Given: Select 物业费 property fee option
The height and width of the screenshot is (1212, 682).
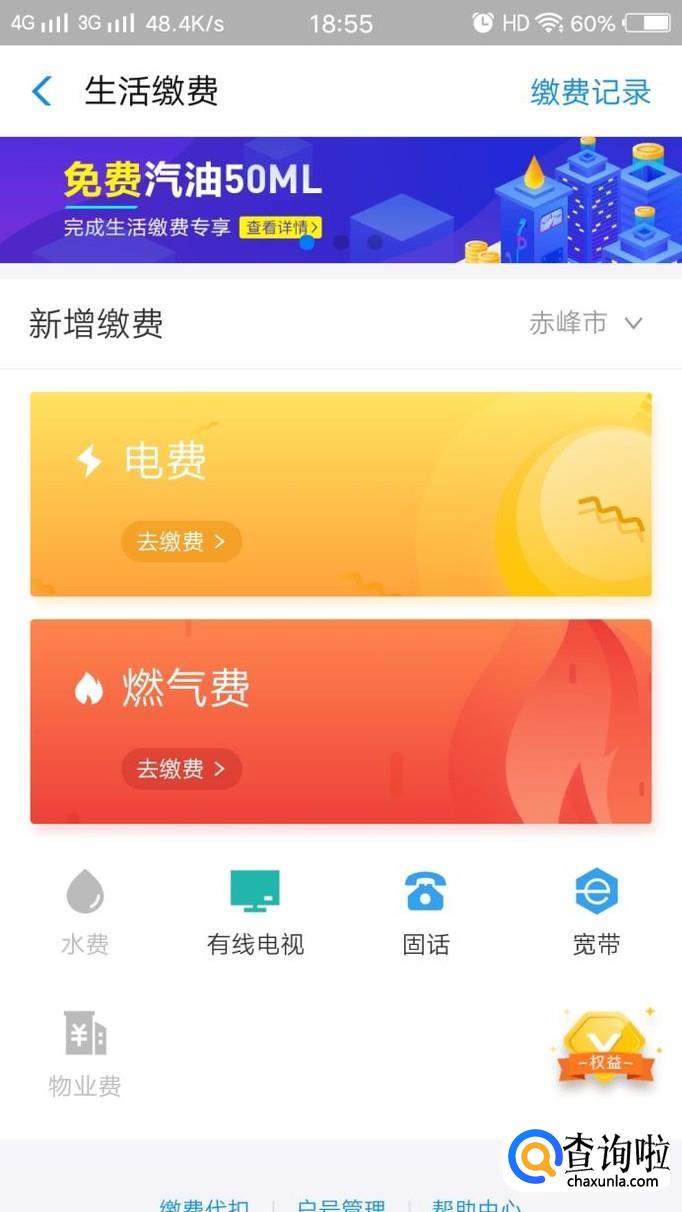Looking at the screenshot, I should tap(85, 1052).
